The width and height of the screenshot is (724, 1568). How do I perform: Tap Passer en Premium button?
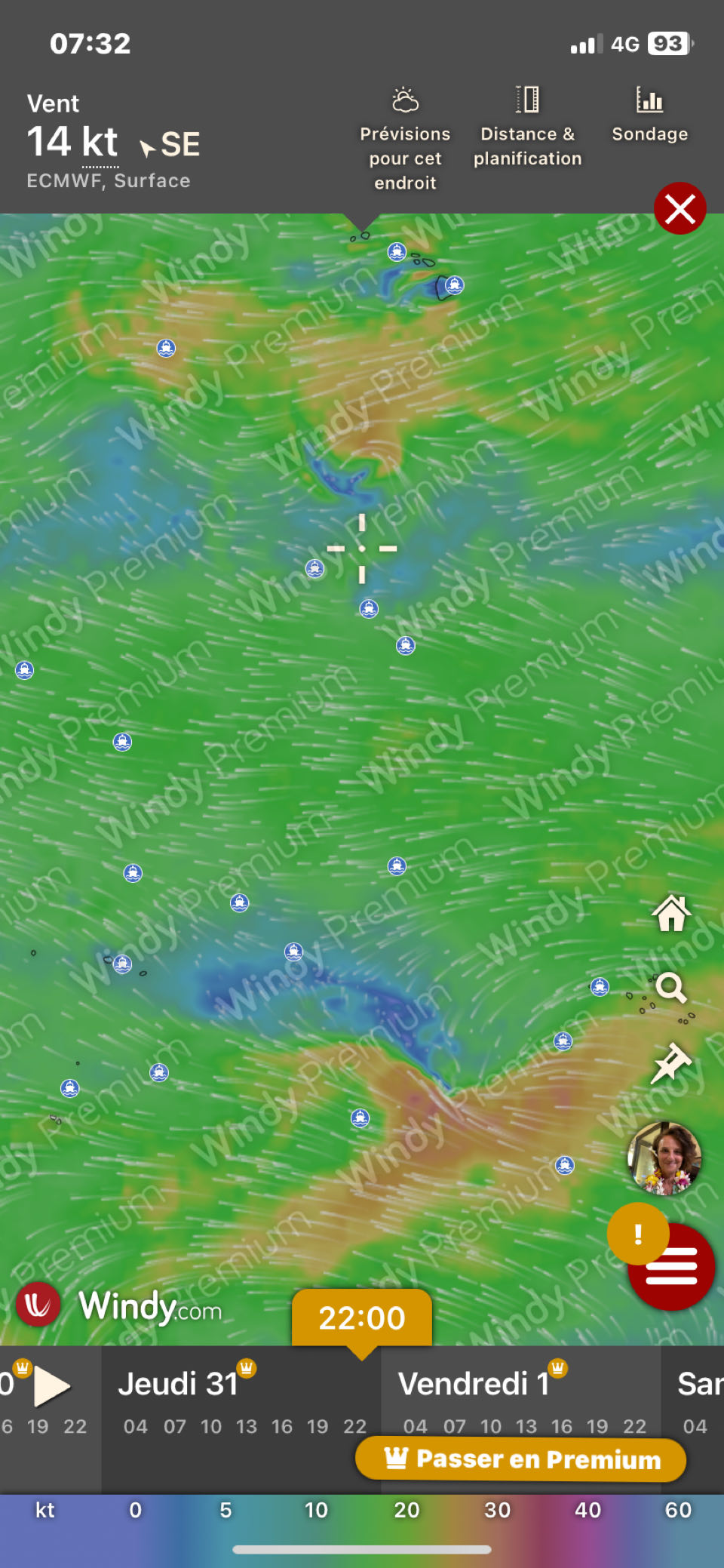tap(521, 1459)
